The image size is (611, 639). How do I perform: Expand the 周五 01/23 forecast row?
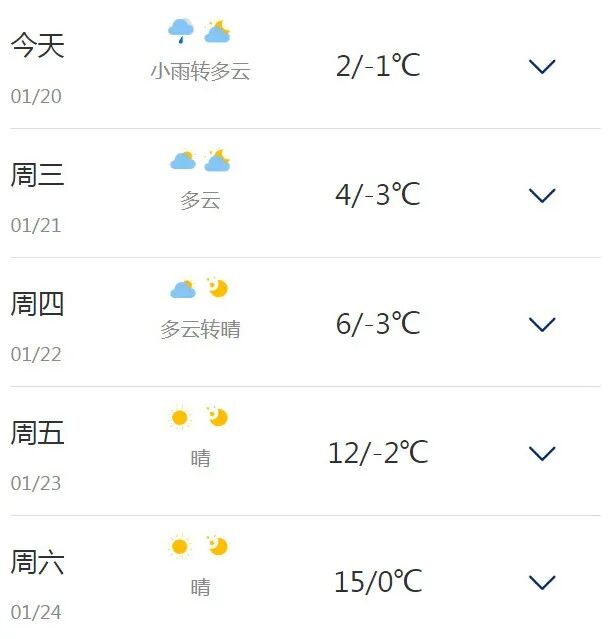click(541, 454)
